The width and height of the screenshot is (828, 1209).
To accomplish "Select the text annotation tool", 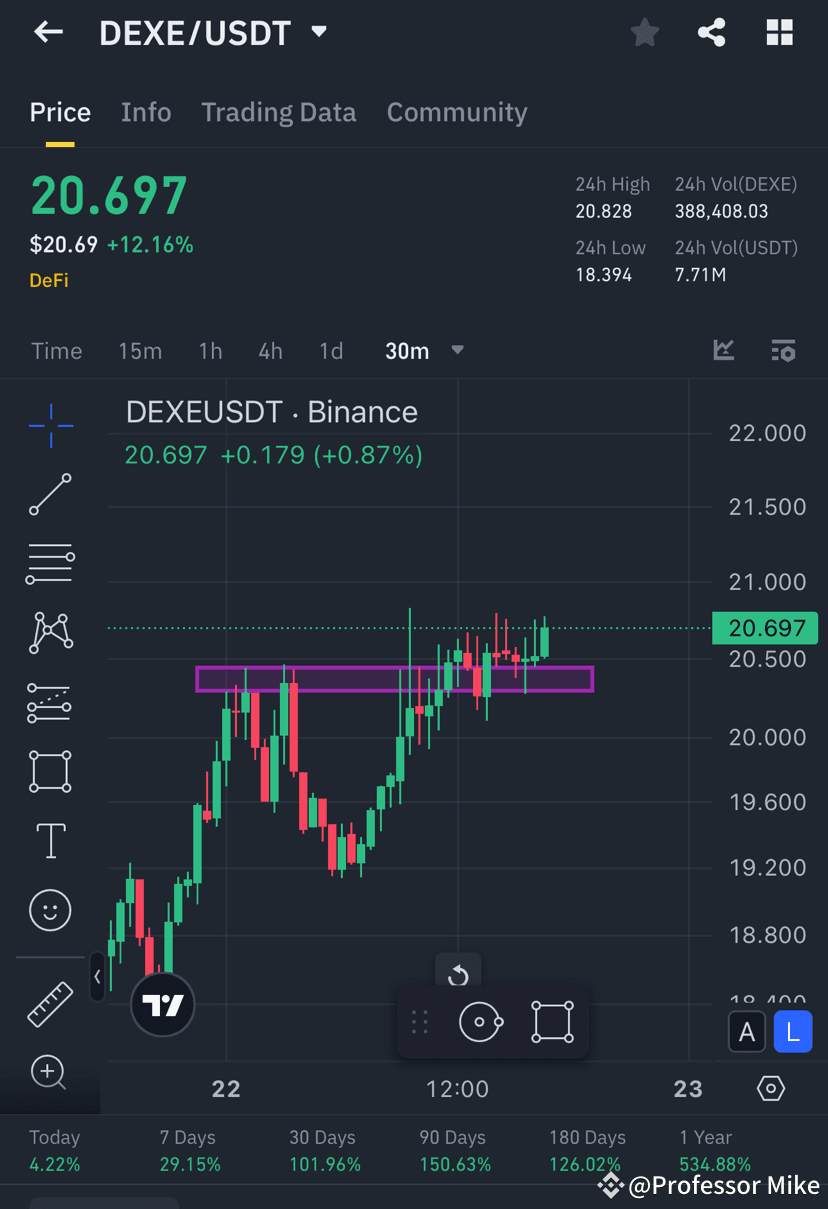I will [49, 841].
